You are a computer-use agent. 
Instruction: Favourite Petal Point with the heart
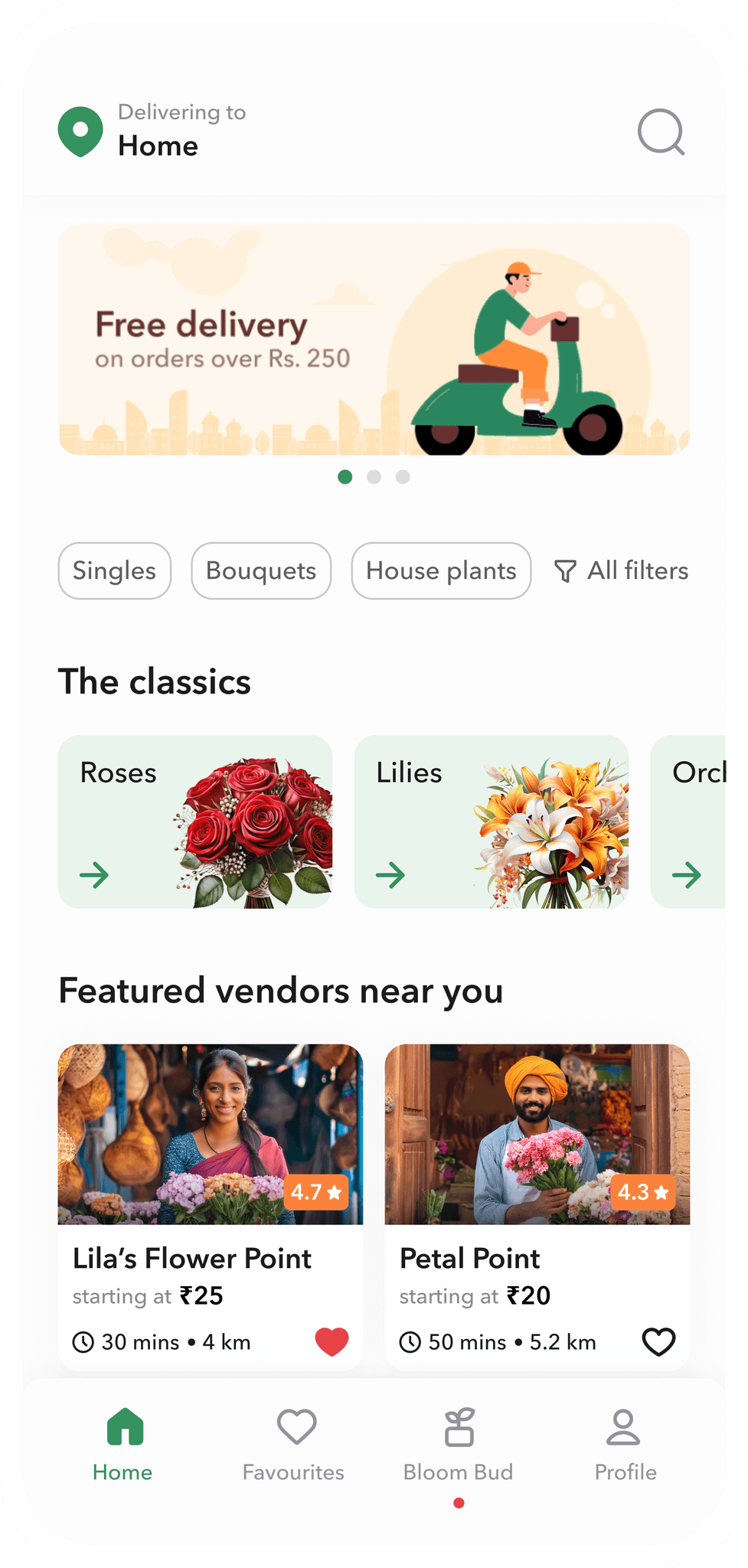658,1341
